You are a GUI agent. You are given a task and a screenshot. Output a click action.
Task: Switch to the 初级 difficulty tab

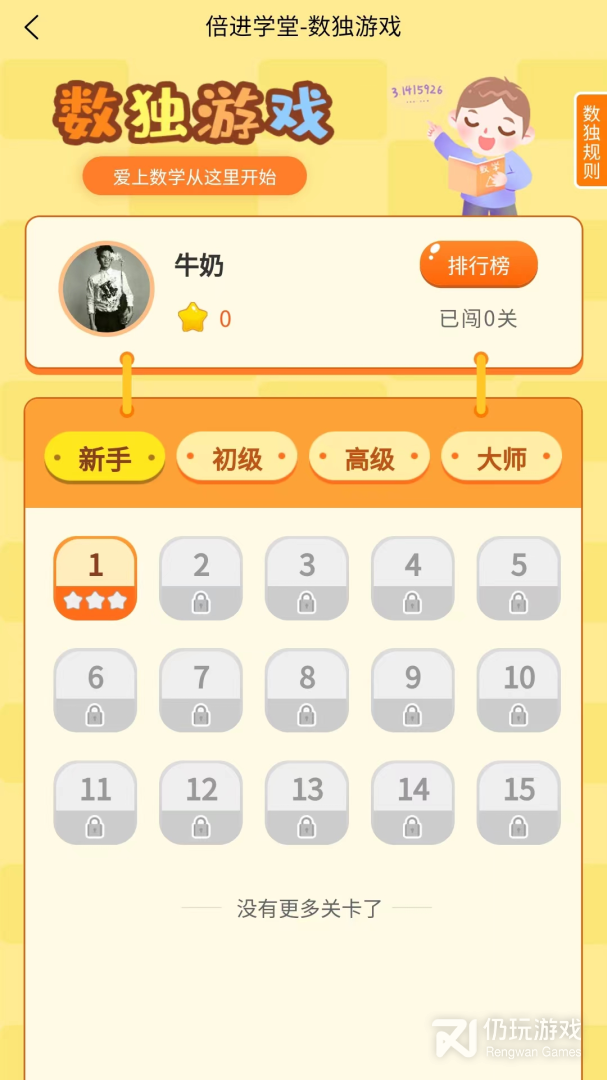point(237,459)
